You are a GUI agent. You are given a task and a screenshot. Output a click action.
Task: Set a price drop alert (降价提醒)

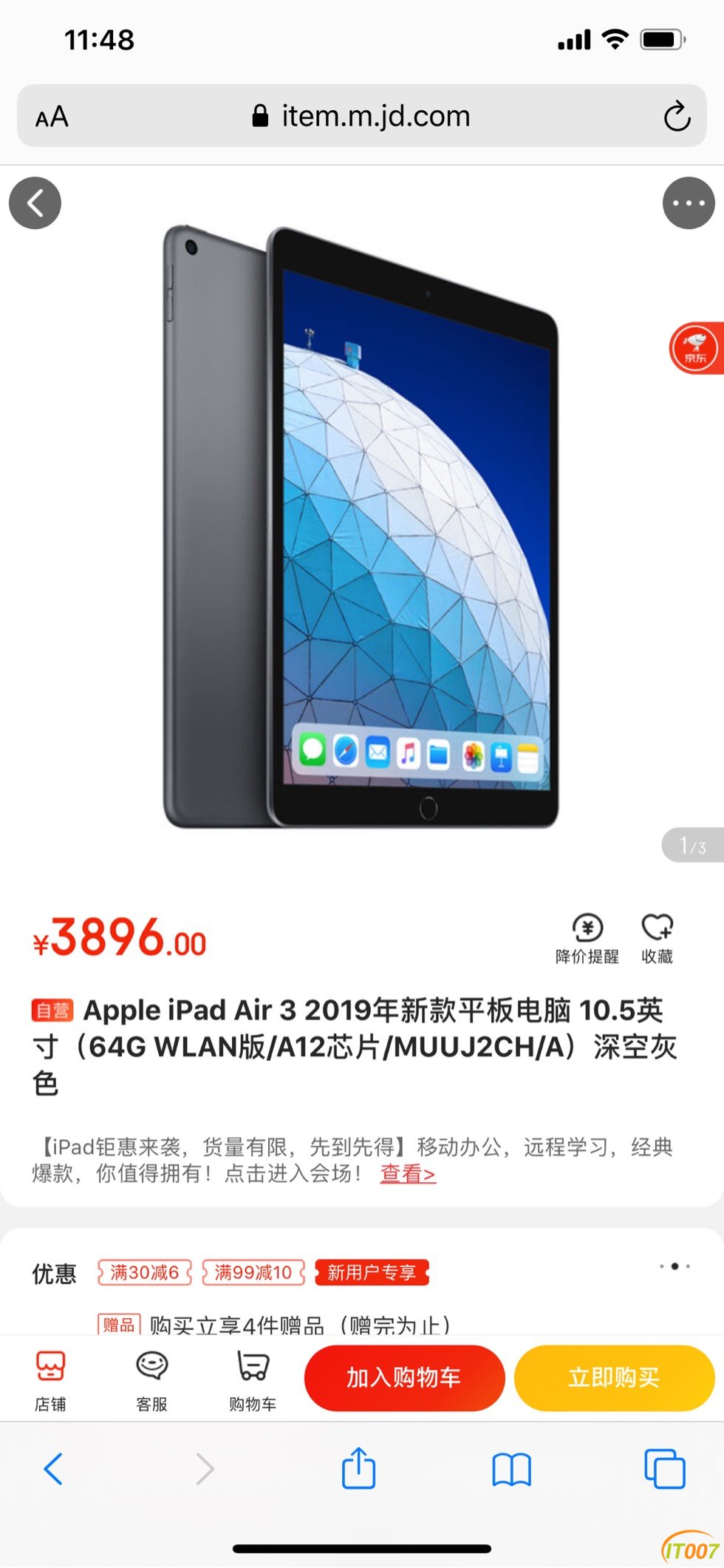(x=587, y=938)
